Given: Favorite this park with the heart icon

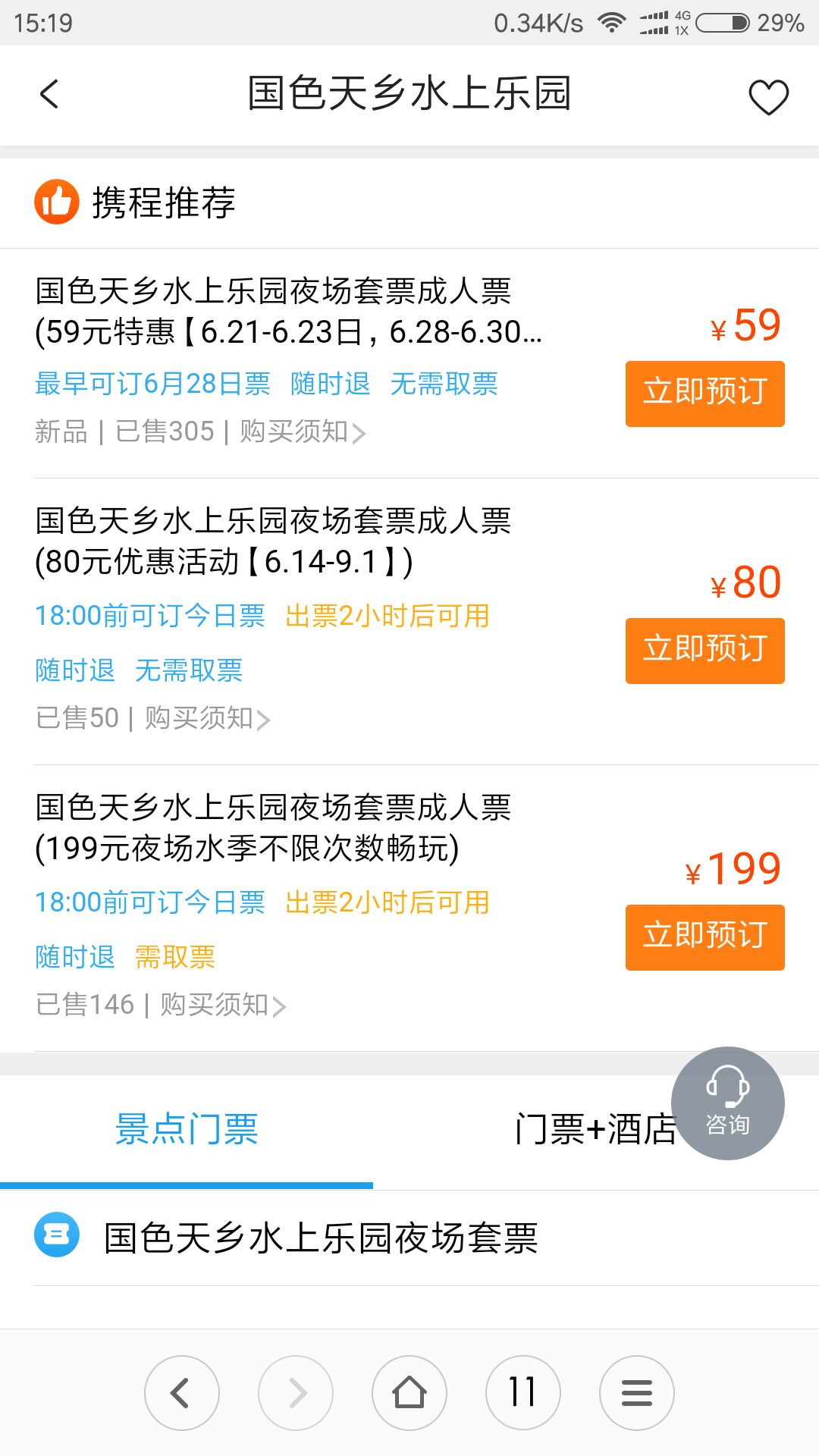Looking at the screenshot, I should click(768, 96).
